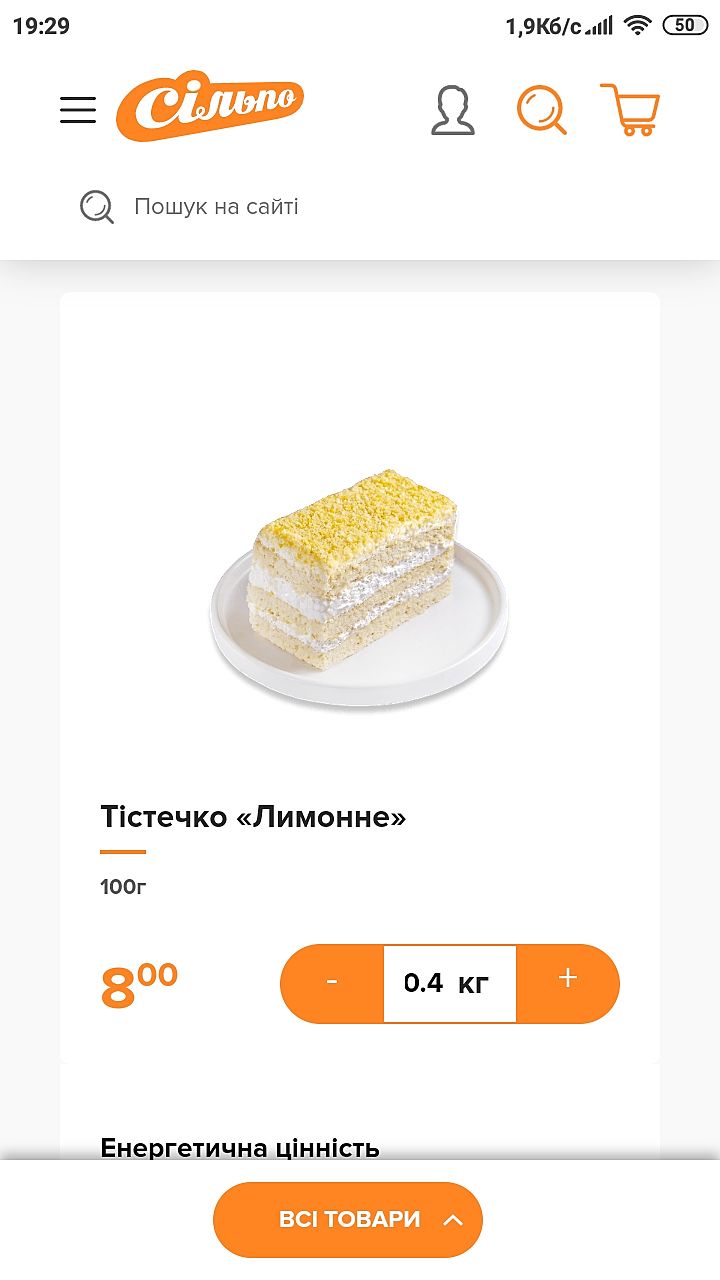Open the hamburger menu

tap(78, 109)
